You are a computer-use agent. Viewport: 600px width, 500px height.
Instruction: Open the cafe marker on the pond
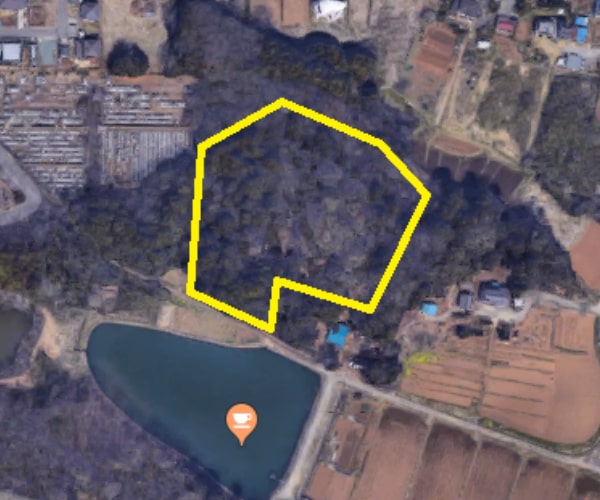241,421
